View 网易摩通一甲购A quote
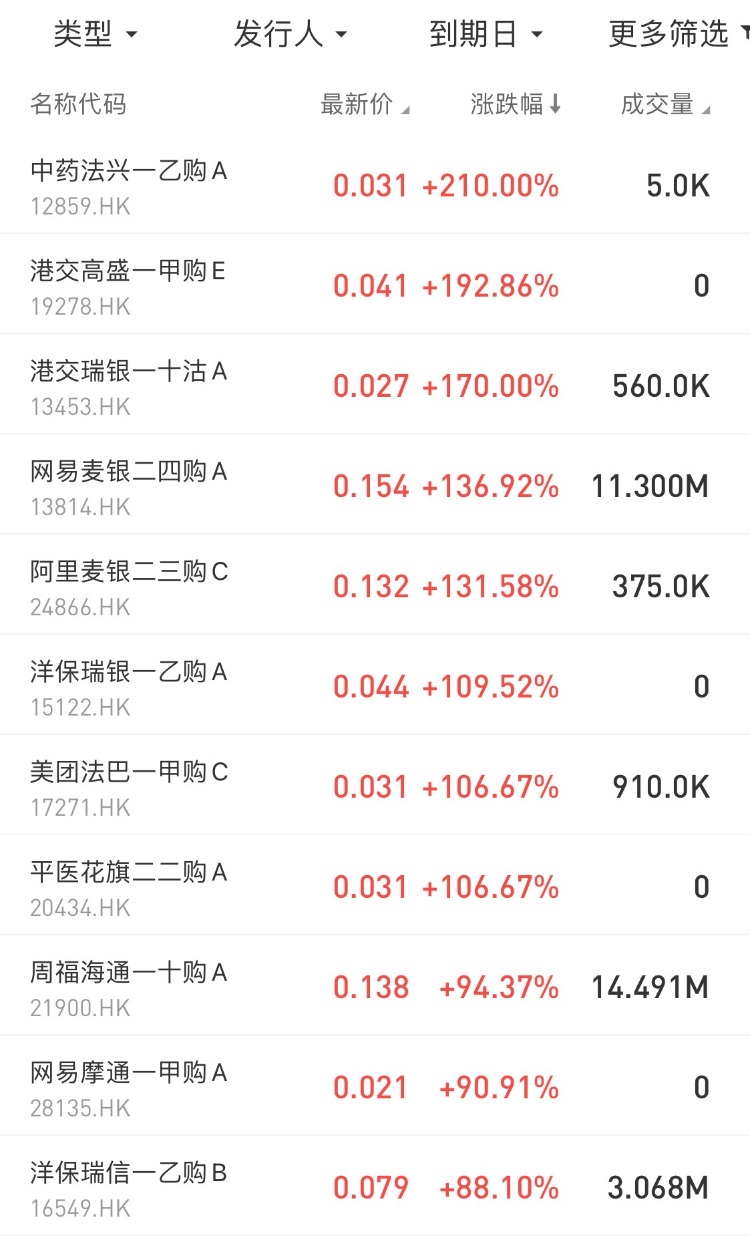The width and height of the screenshot is (750, 1250). tap(130, 1087)
